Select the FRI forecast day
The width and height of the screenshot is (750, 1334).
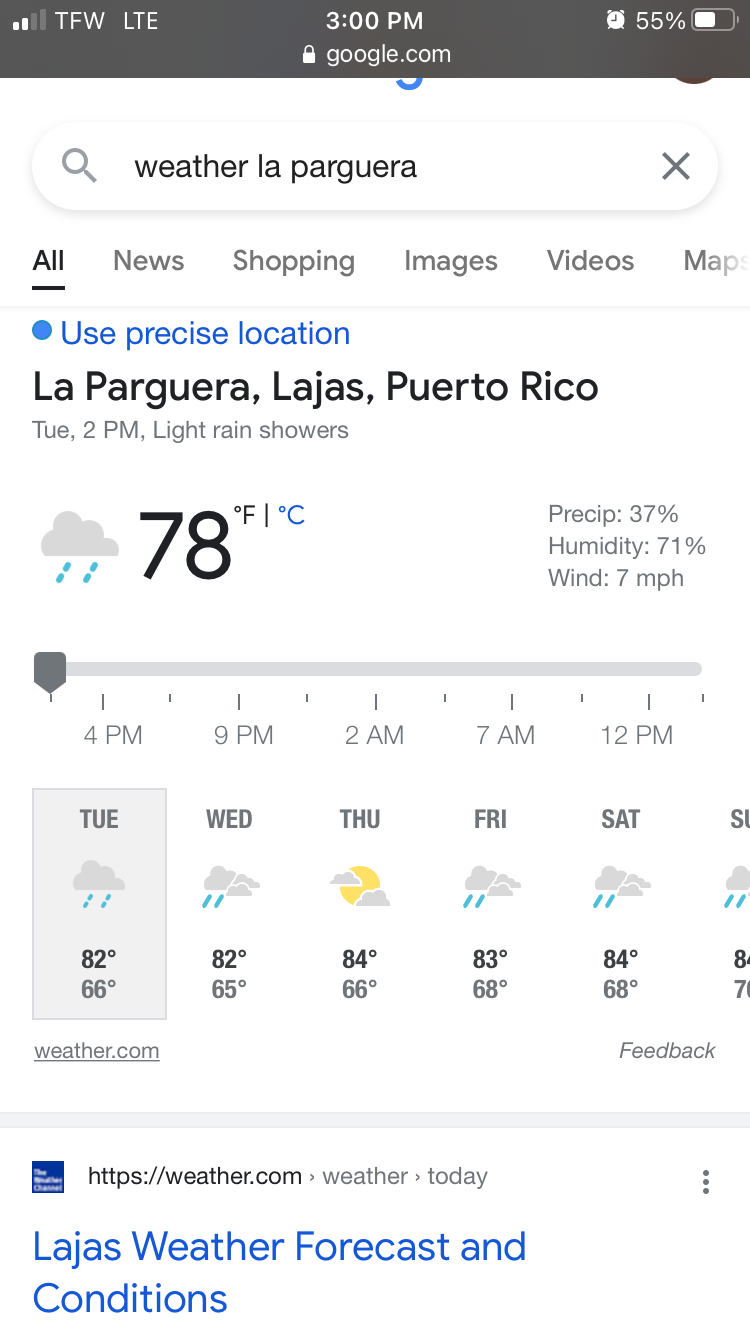tap(491, 904)
